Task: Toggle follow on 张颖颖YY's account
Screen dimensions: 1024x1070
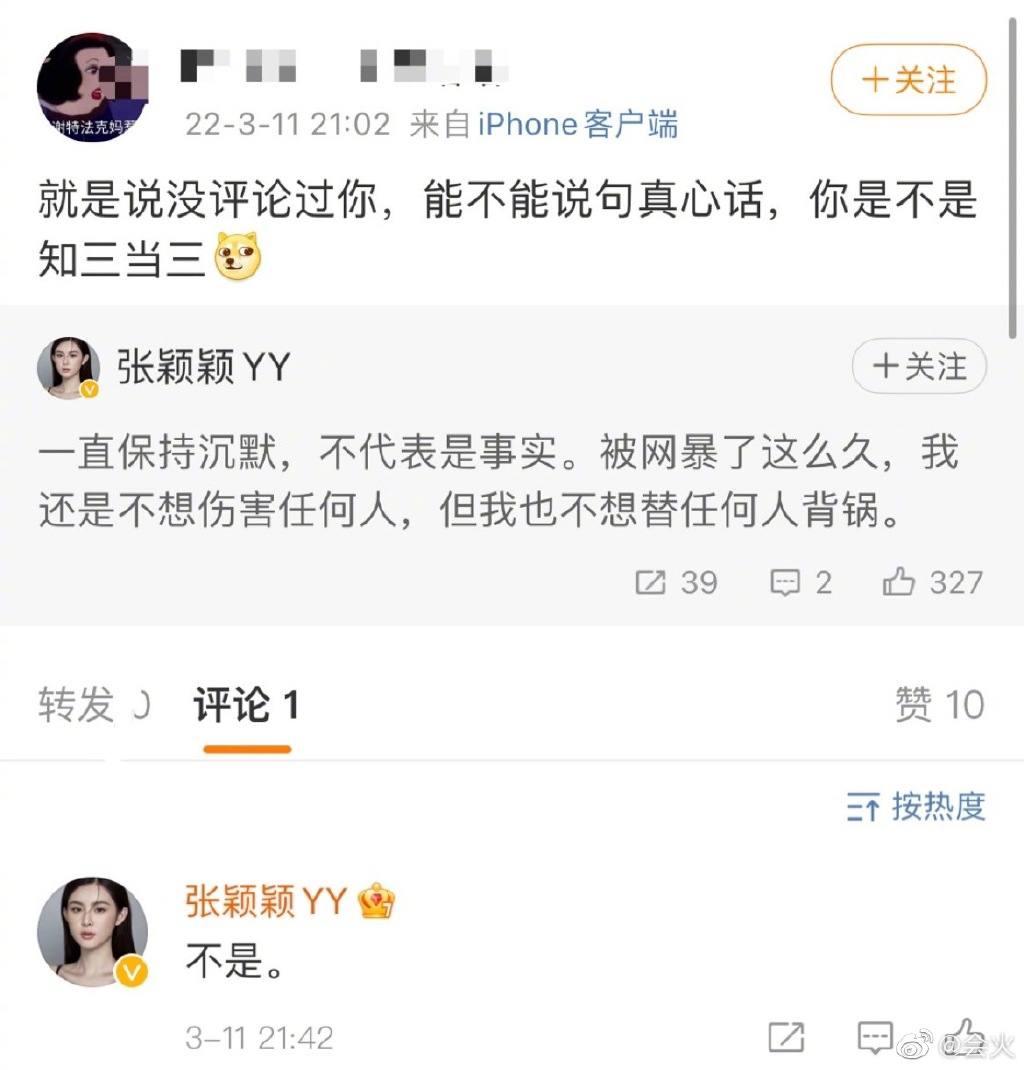Action: [918, 367]
